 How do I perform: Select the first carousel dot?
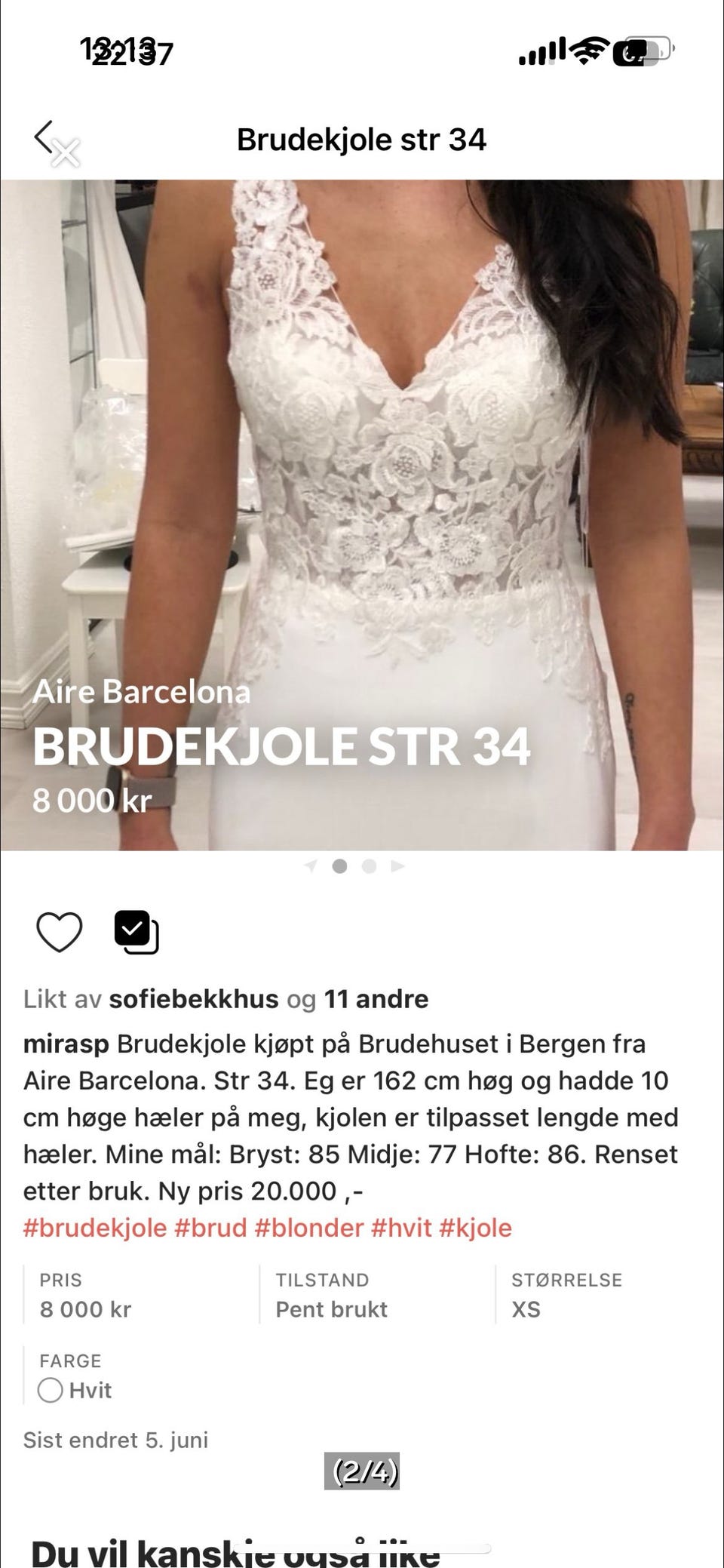(340, 866)
